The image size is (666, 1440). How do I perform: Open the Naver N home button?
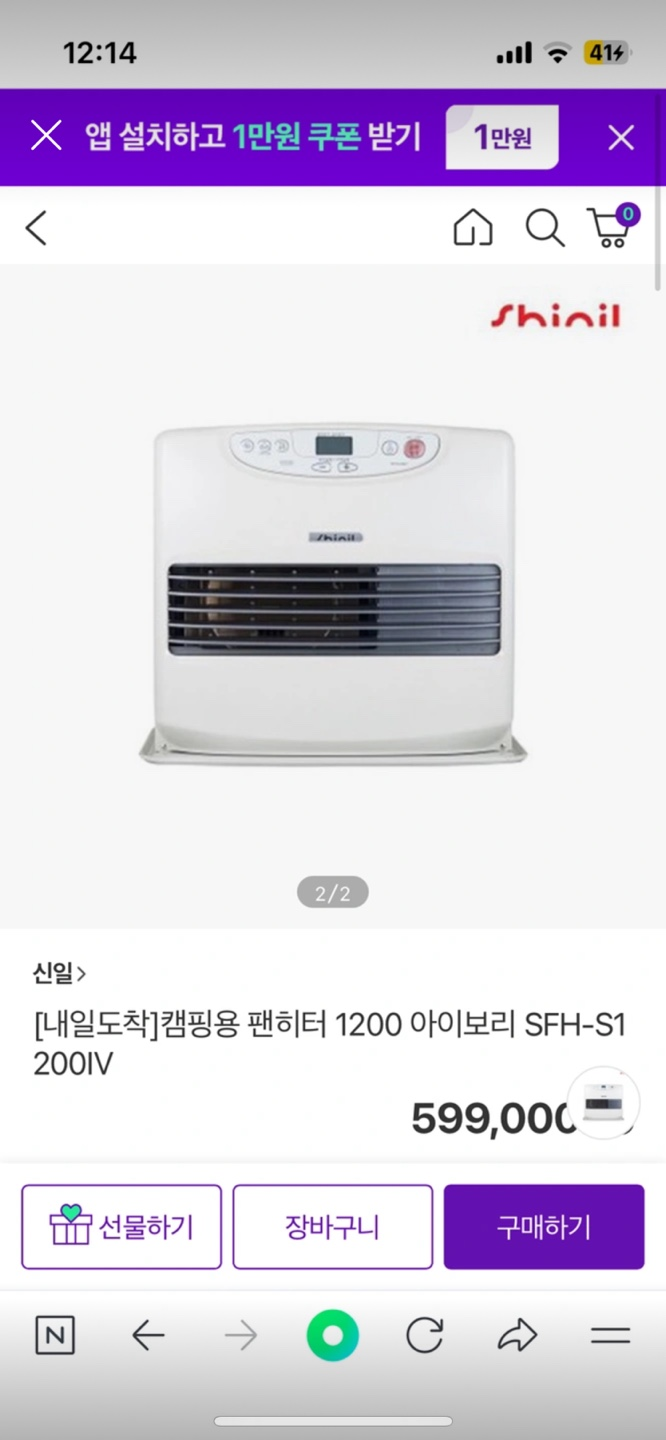[55, 1335]
